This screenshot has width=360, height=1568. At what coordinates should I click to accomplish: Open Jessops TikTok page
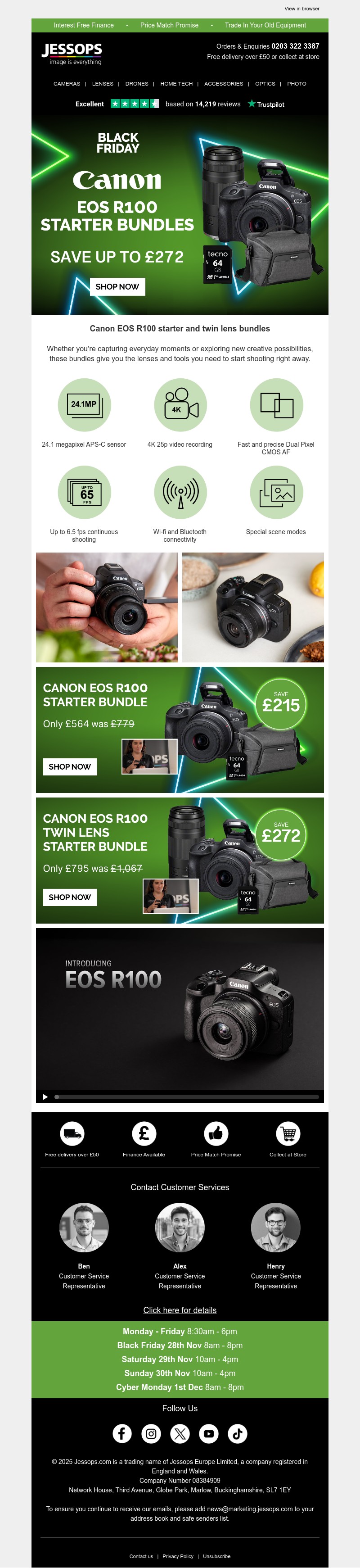pyautogui.click(x=238, y=1433)
